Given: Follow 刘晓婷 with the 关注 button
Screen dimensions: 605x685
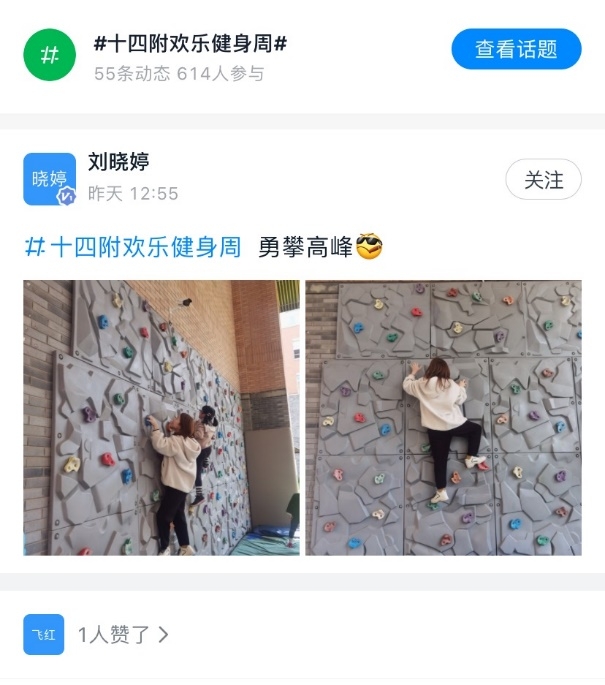Looking at the screenshot, I should click(x=543, y=180).
